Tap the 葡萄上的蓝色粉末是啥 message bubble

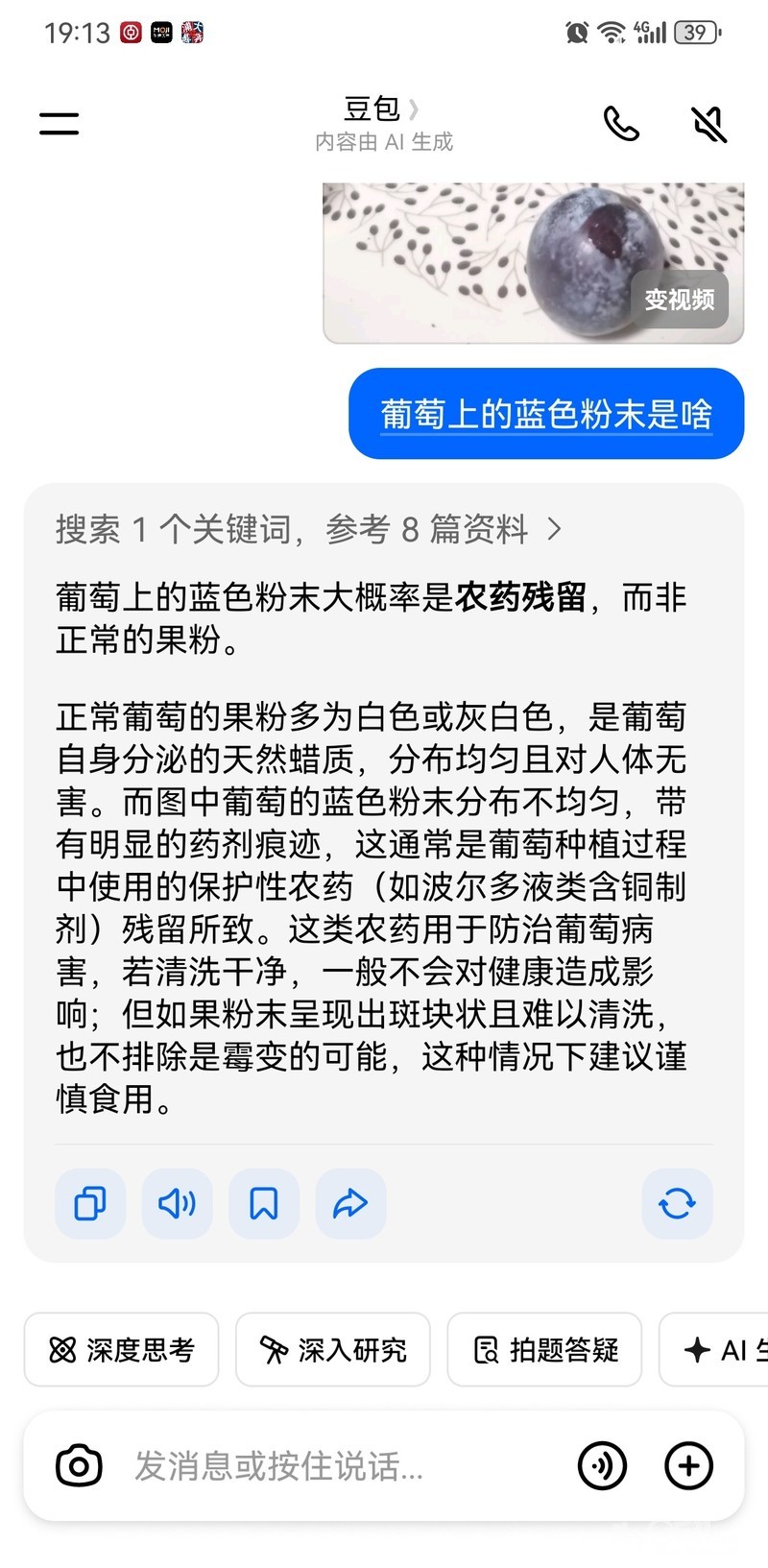pyautogui.click(x=546, y=414)
